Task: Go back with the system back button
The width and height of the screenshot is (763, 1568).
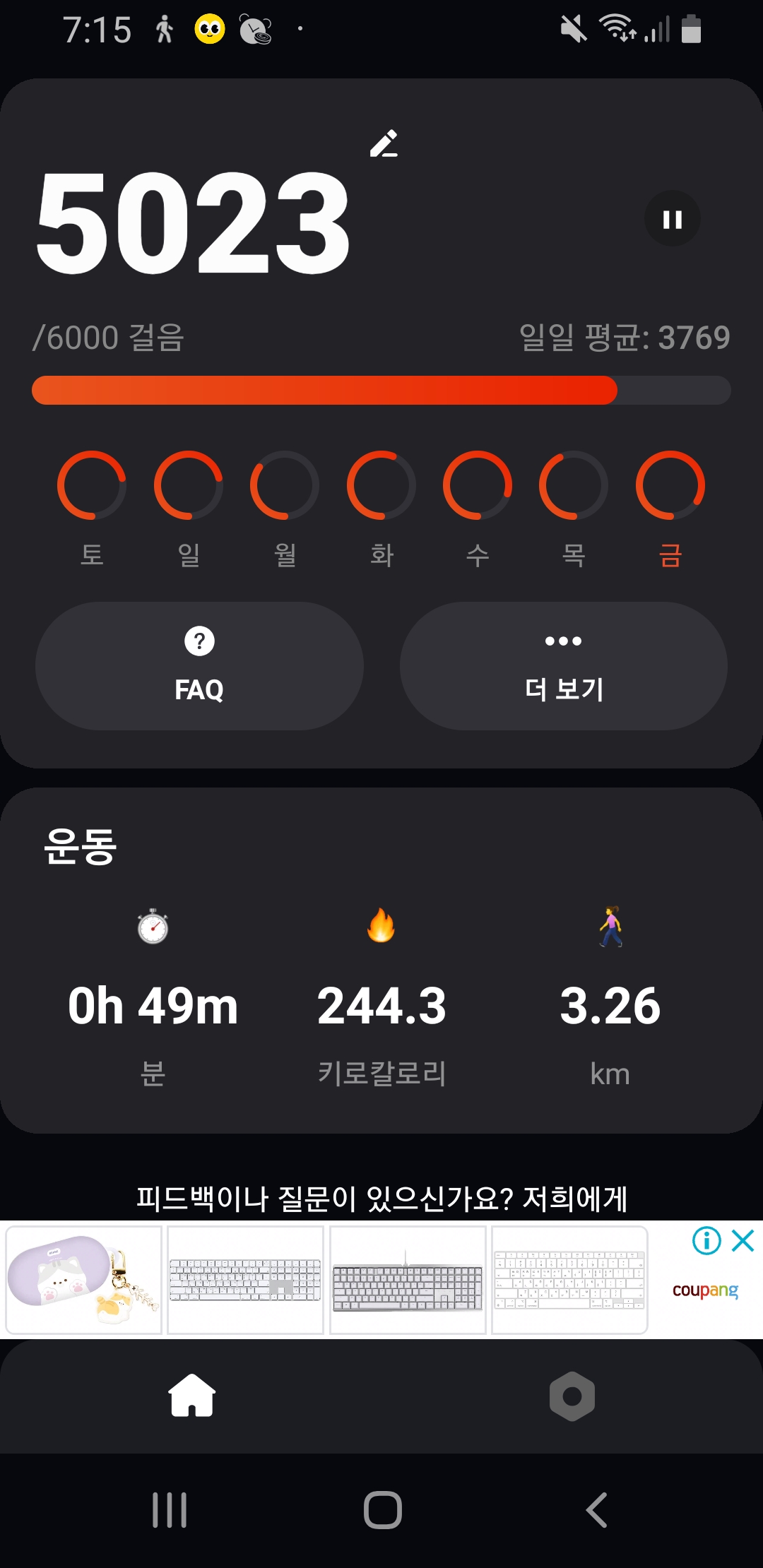Action: 597,1510
